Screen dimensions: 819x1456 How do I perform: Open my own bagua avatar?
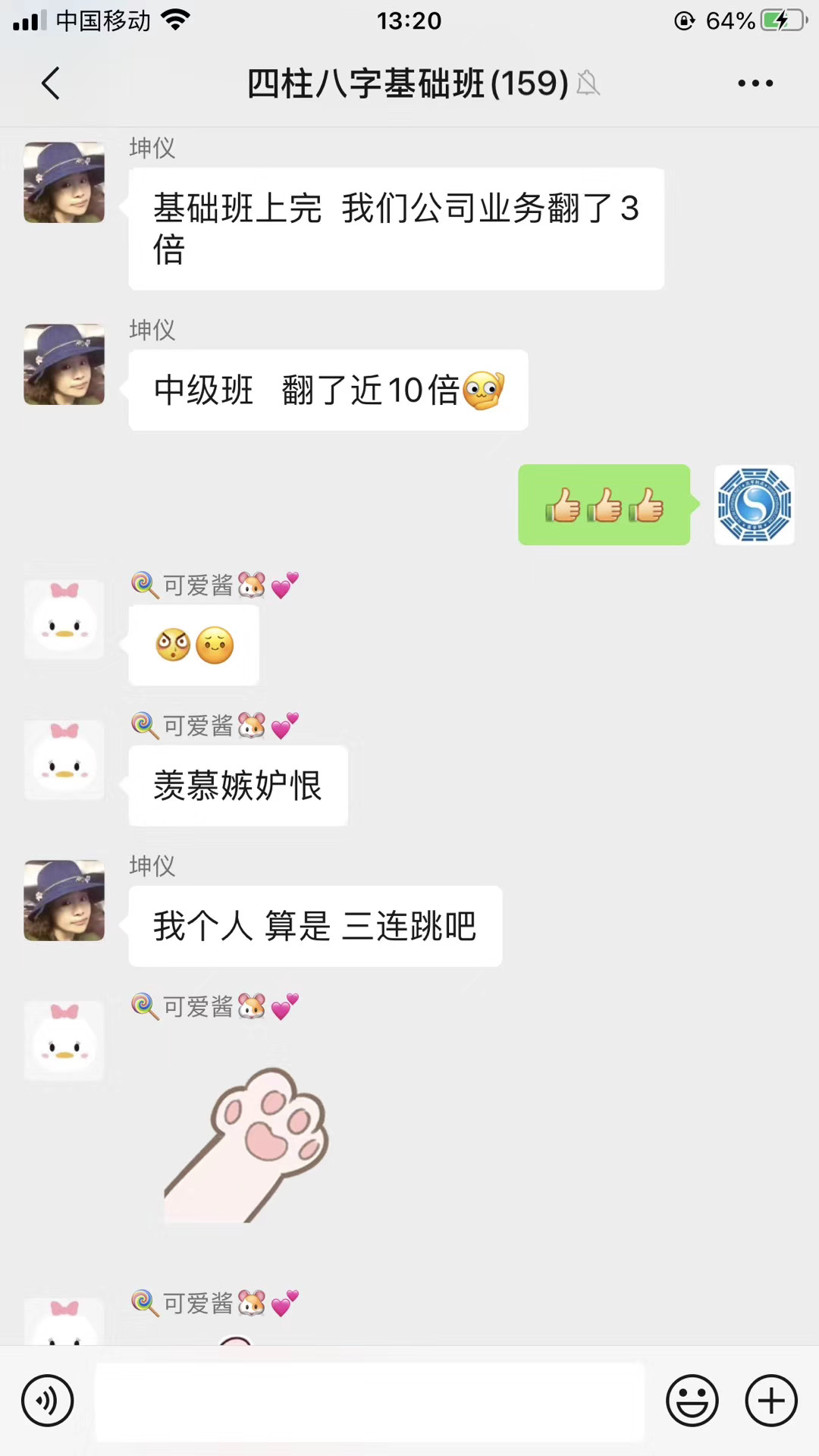[754, 505]
